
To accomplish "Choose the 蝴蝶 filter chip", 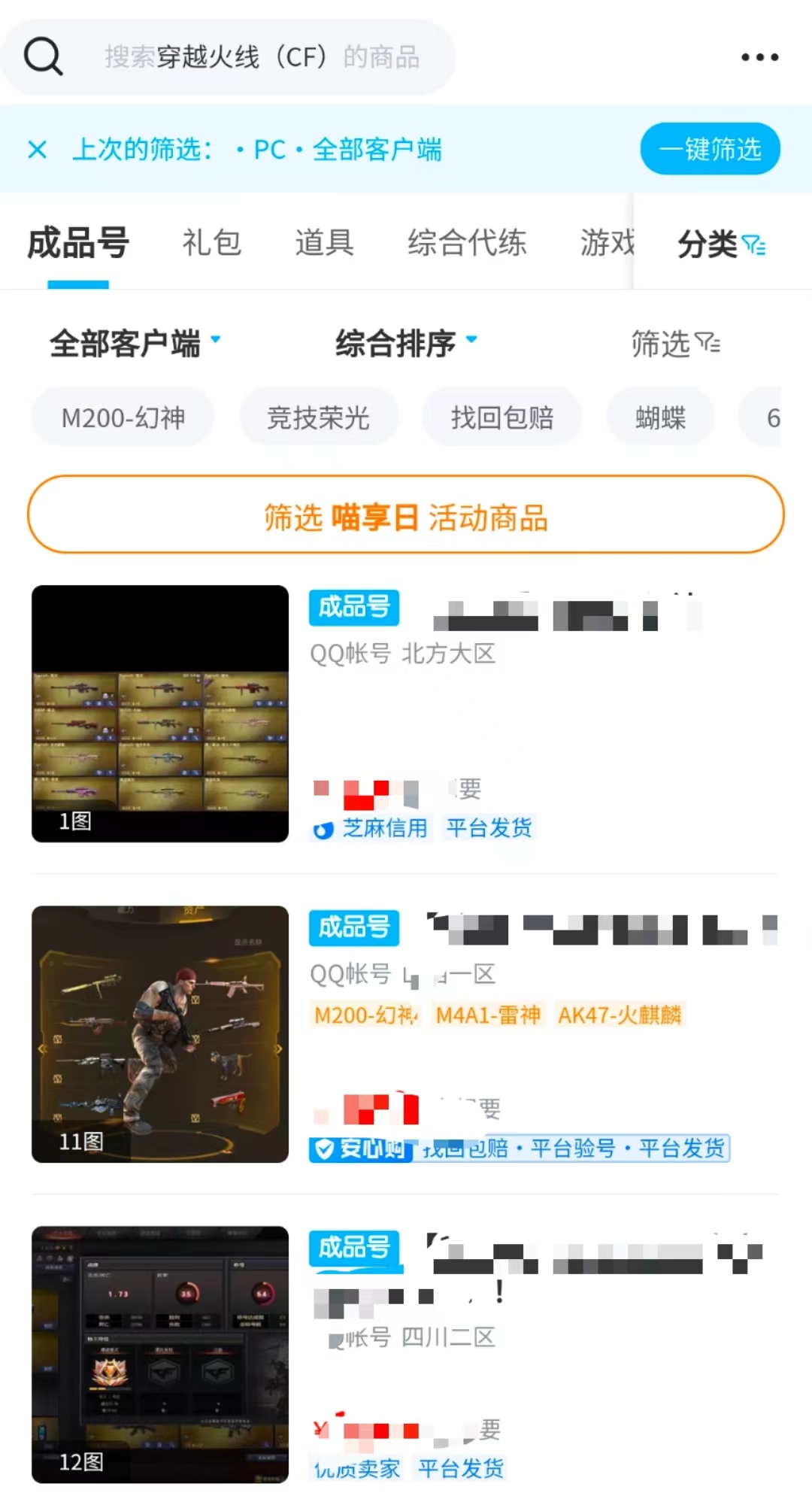I will click(660, 417).
